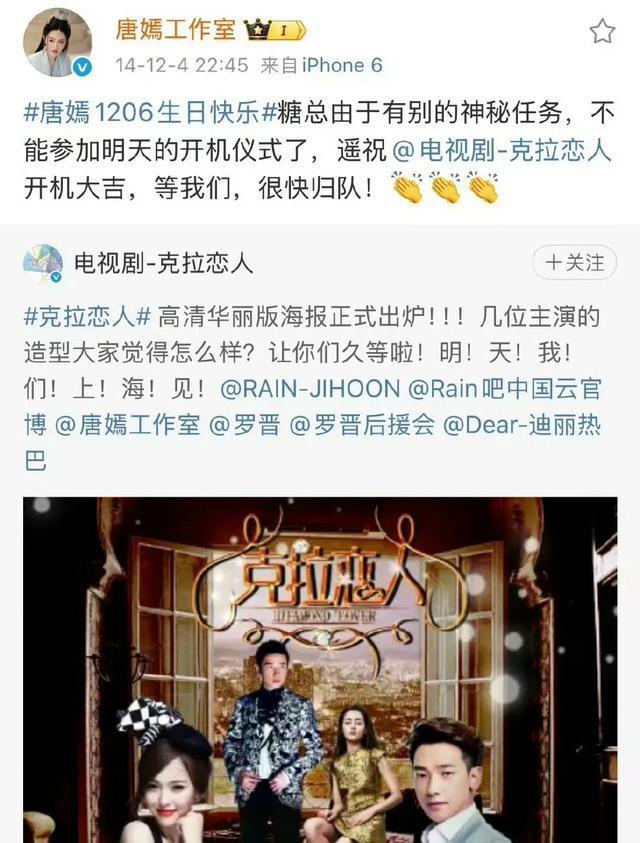Open the @罗晋后援会 mention

coord(363,425)
